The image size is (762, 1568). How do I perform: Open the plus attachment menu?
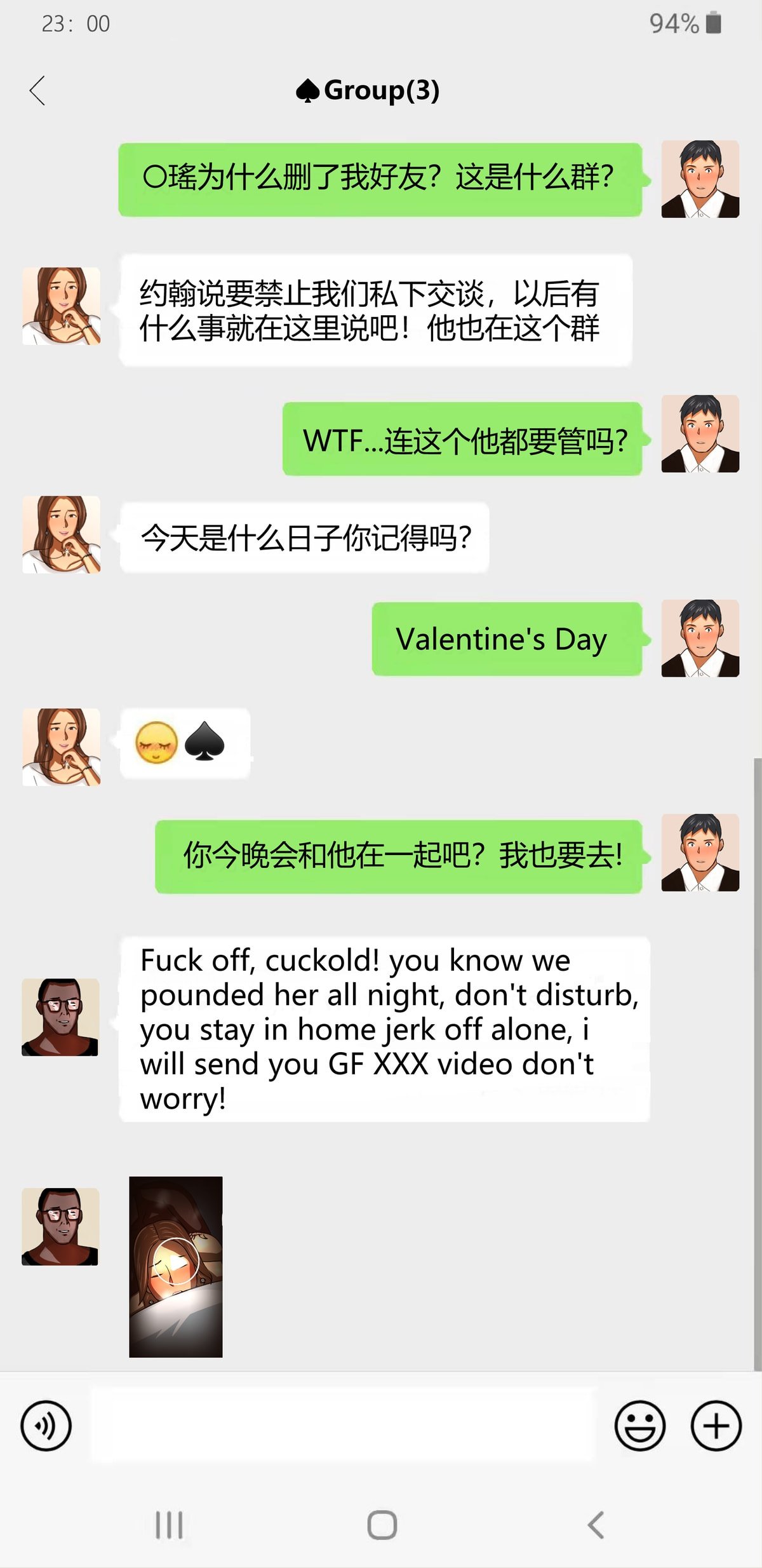(x=716, y=1426)
